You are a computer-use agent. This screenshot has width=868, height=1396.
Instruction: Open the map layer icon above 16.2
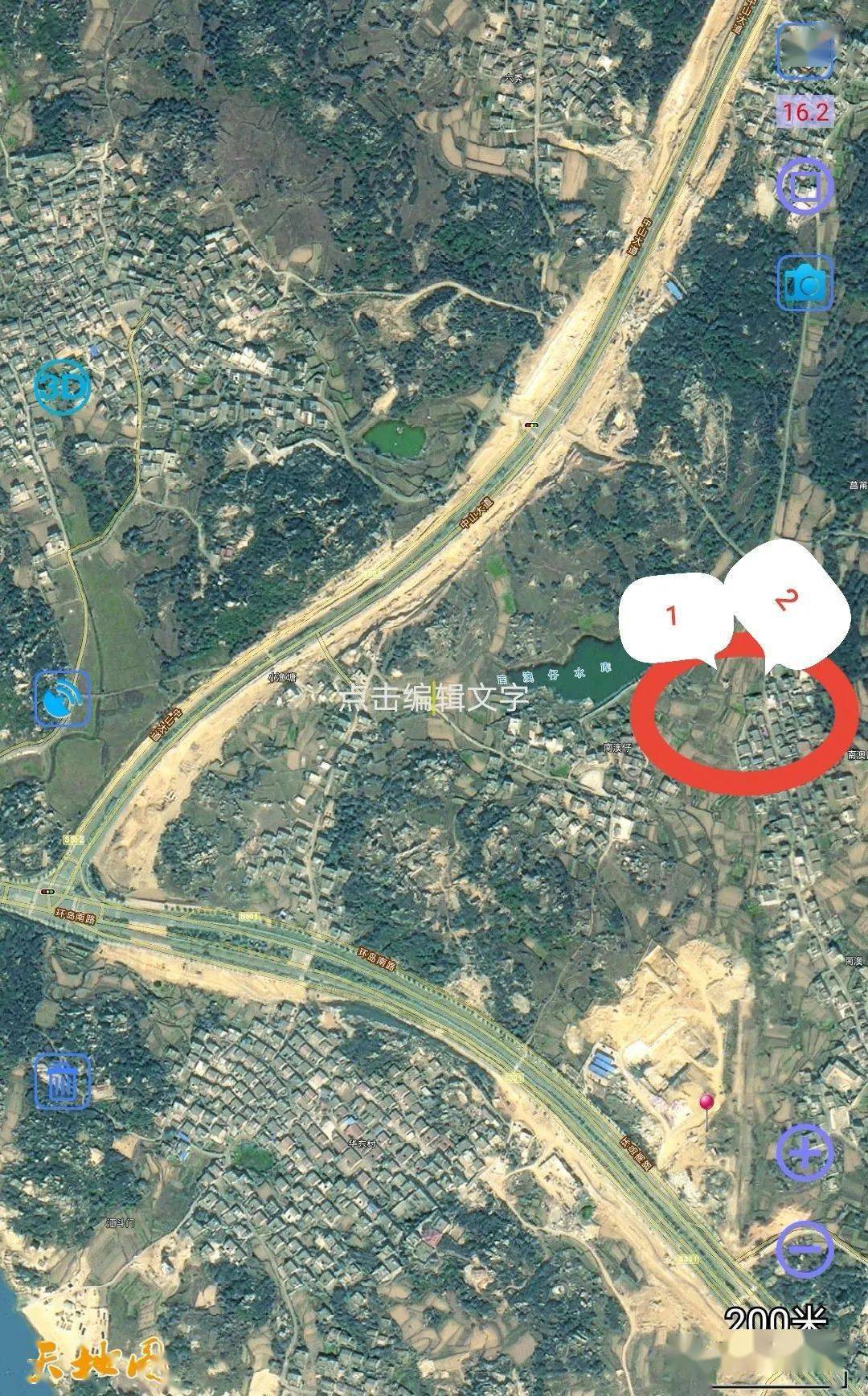point(805,50)
